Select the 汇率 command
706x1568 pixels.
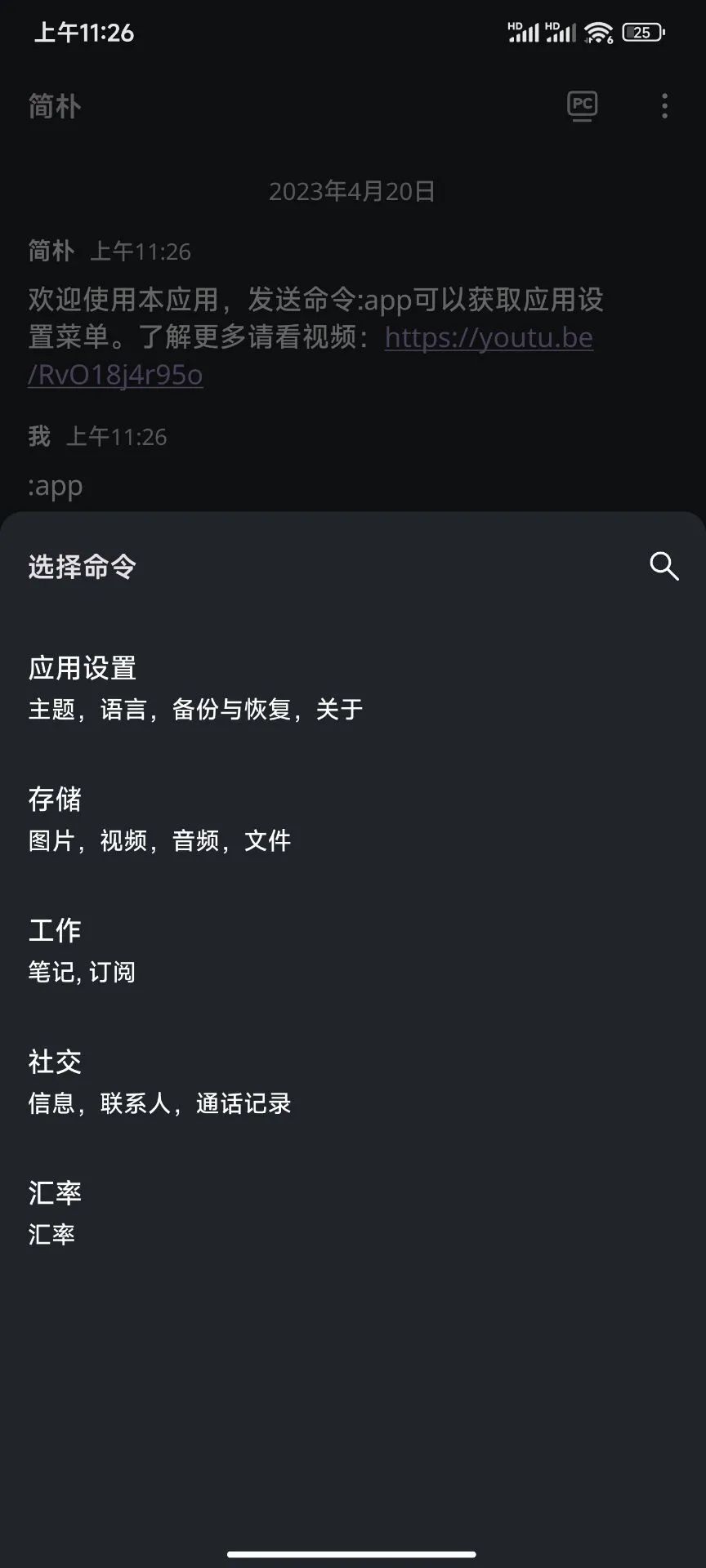point(56,1213)
